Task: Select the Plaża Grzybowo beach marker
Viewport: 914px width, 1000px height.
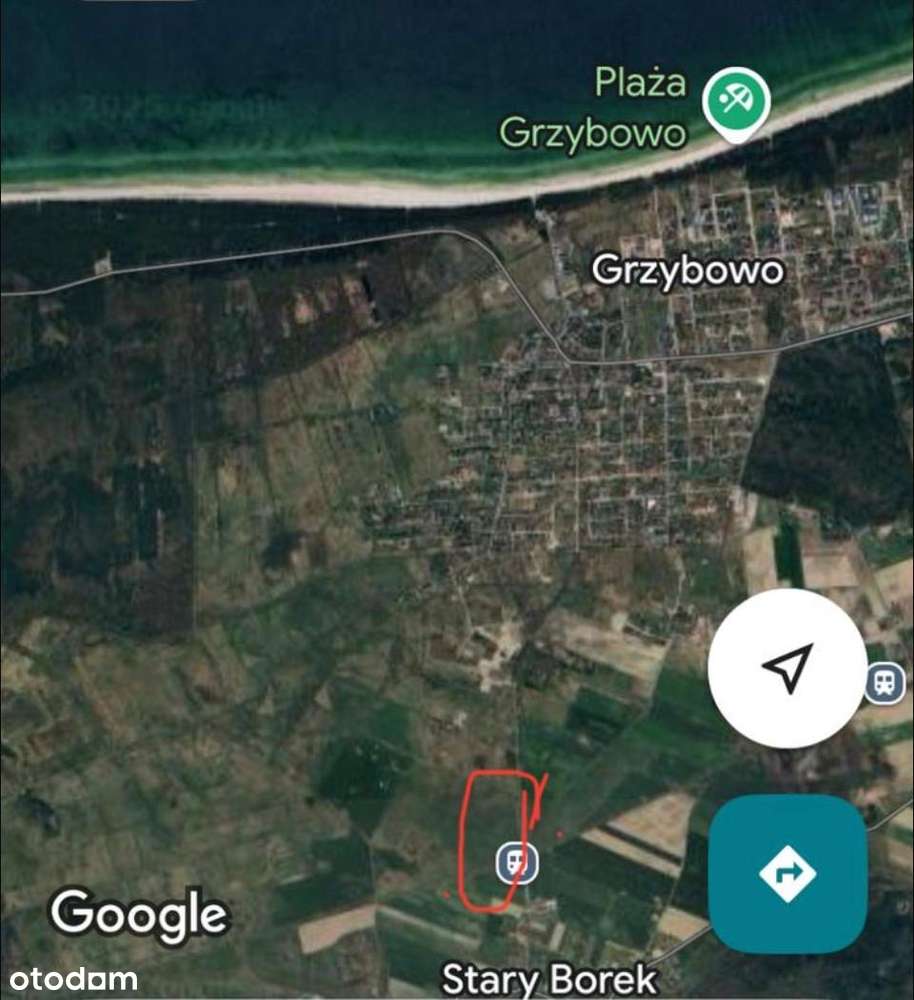Action: point(736,101)
